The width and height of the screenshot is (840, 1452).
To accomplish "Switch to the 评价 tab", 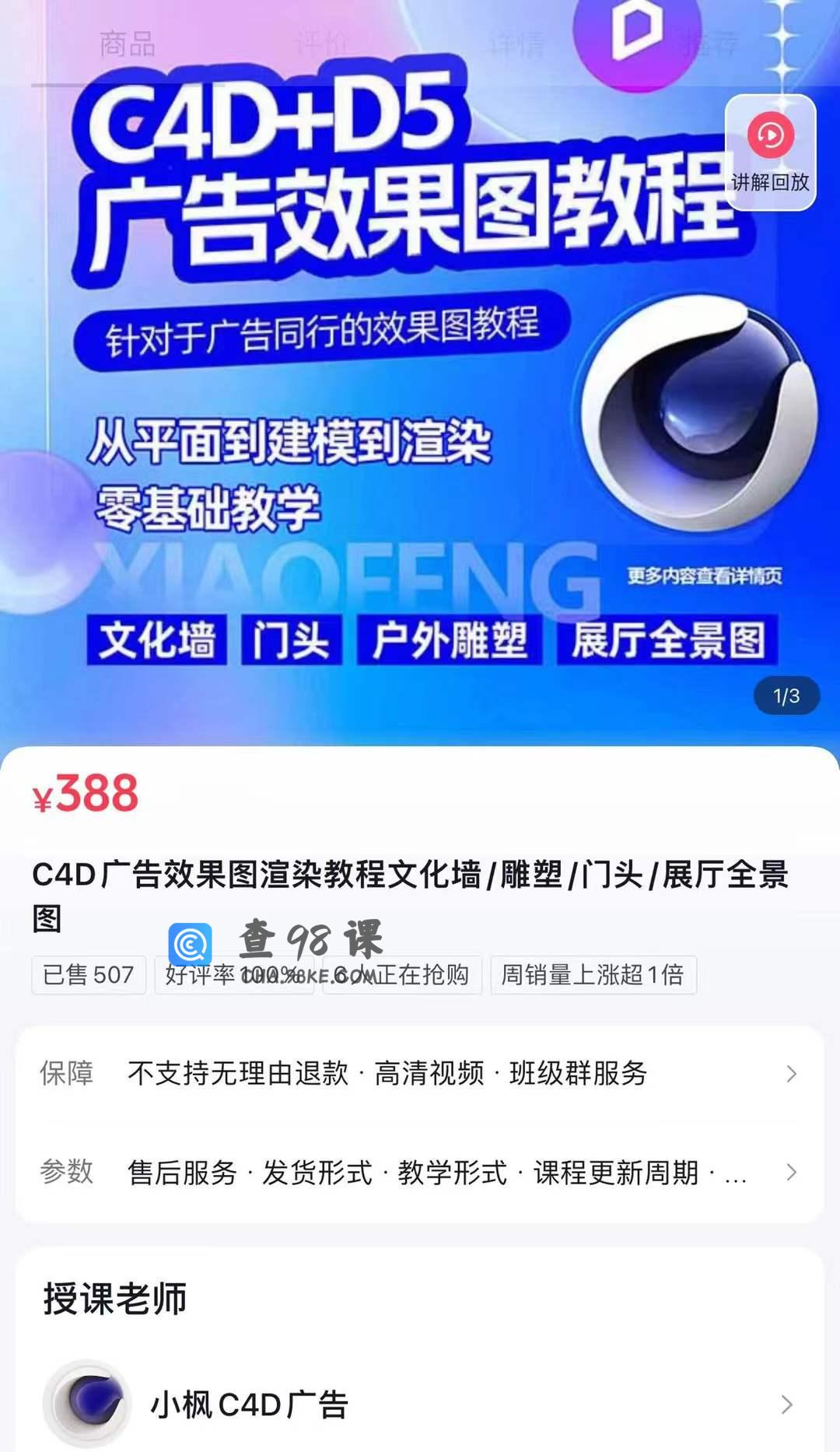I will pyautogui.click(x=322, y=44).
